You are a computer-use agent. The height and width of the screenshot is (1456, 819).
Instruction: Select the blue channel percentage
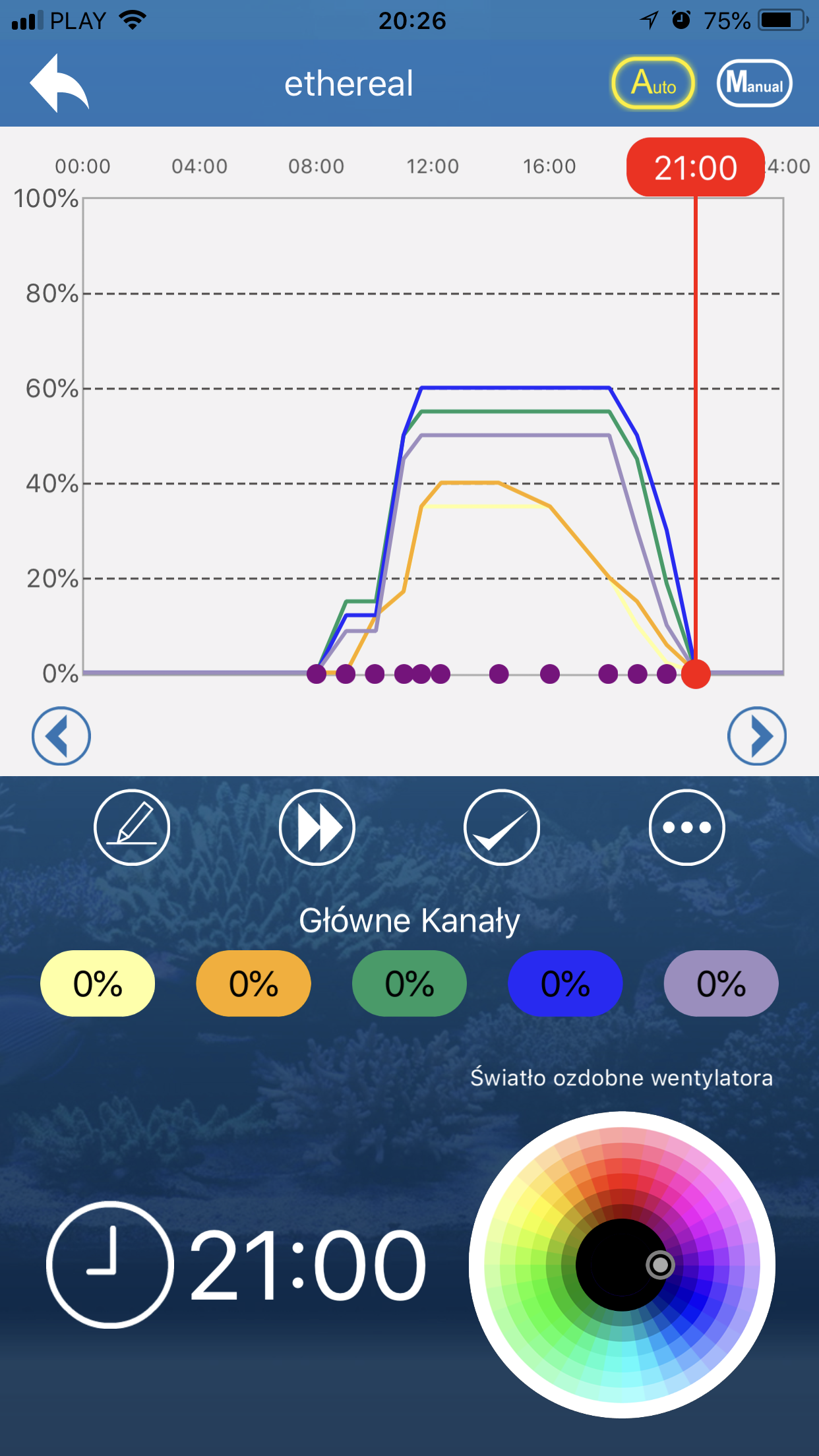pos(565,983)
